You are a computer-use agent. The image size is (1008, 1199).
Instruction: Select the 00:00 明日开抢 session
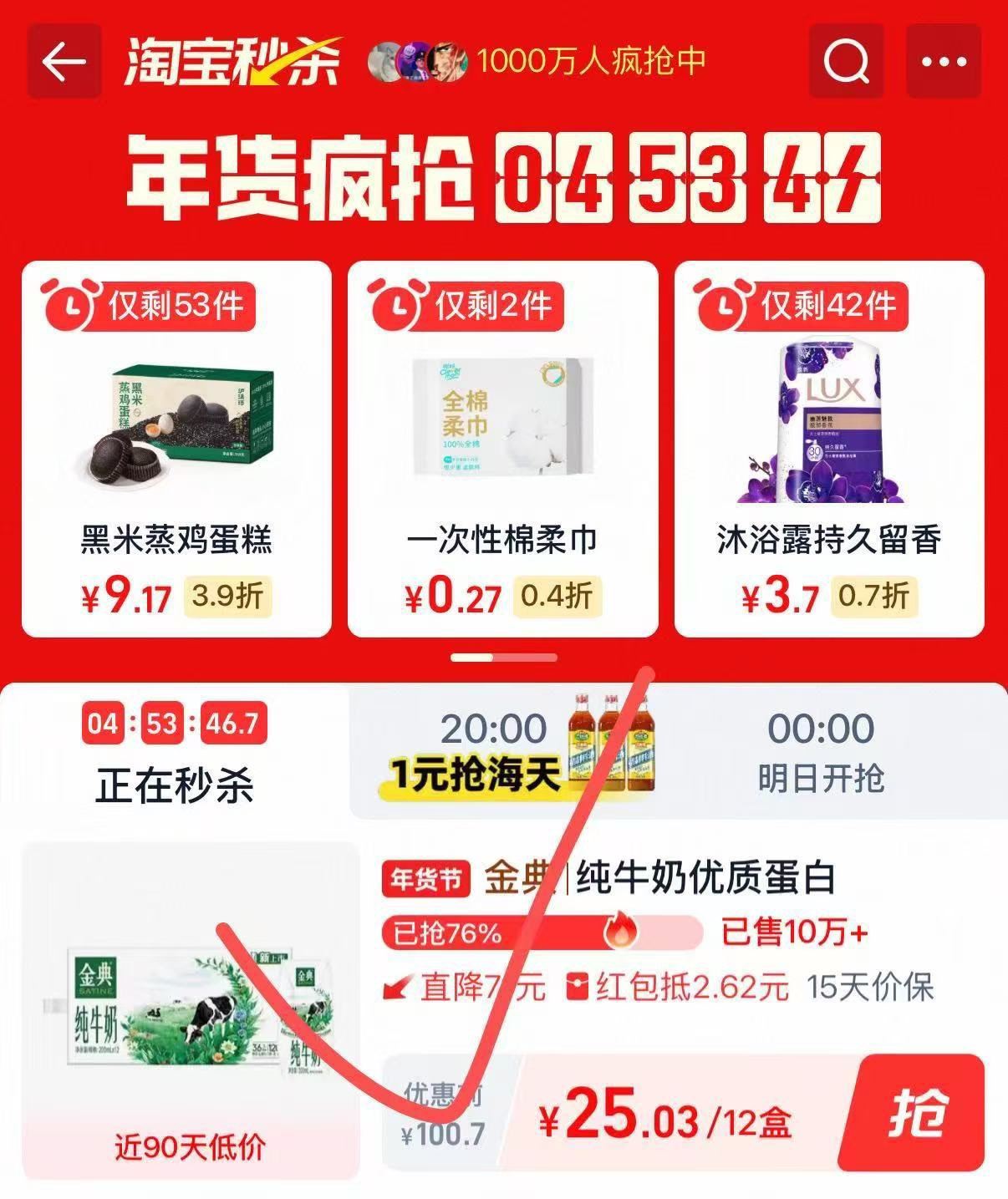point(821,752)
